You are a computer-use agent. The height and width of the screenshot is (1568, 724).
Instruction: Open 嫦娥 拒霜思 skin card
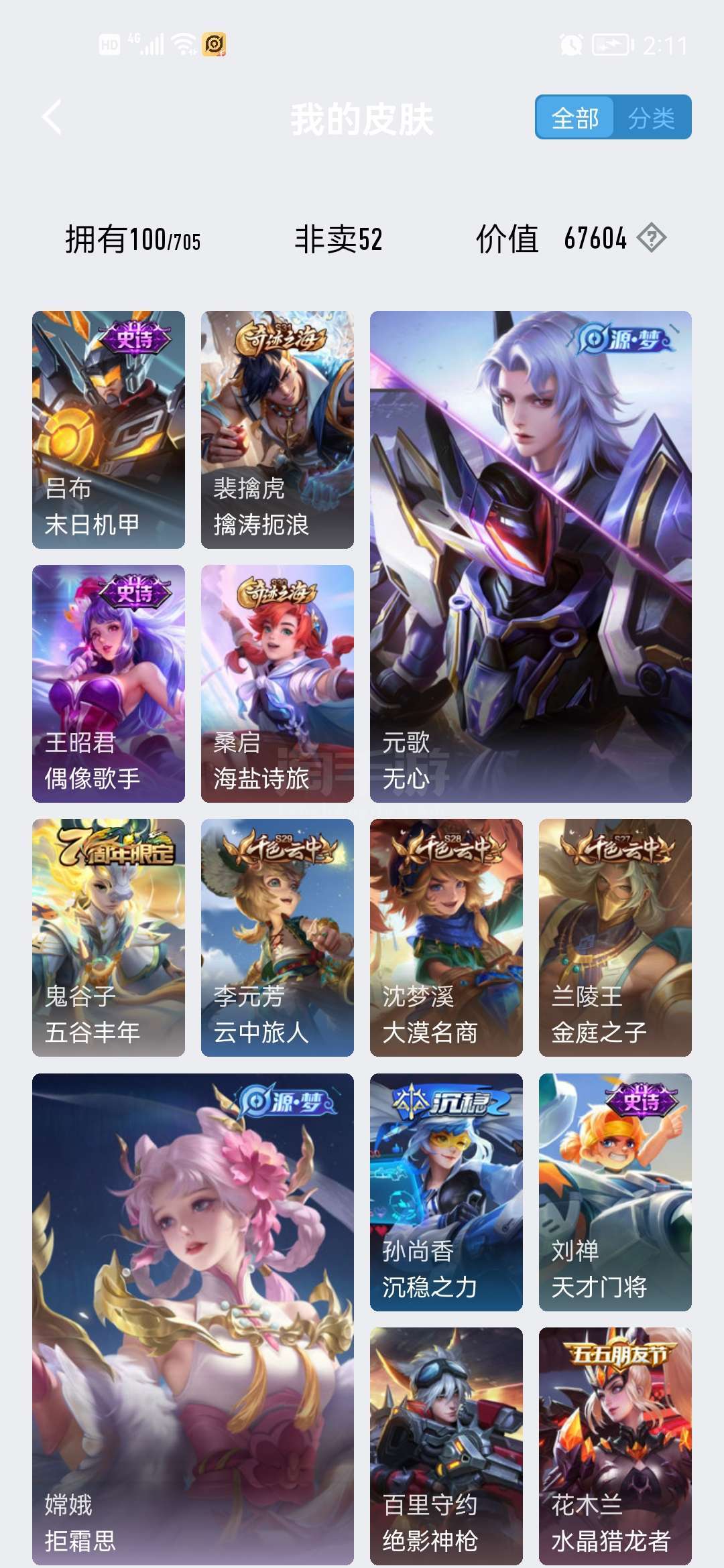pyautogui.click(x=193, y=1319)
